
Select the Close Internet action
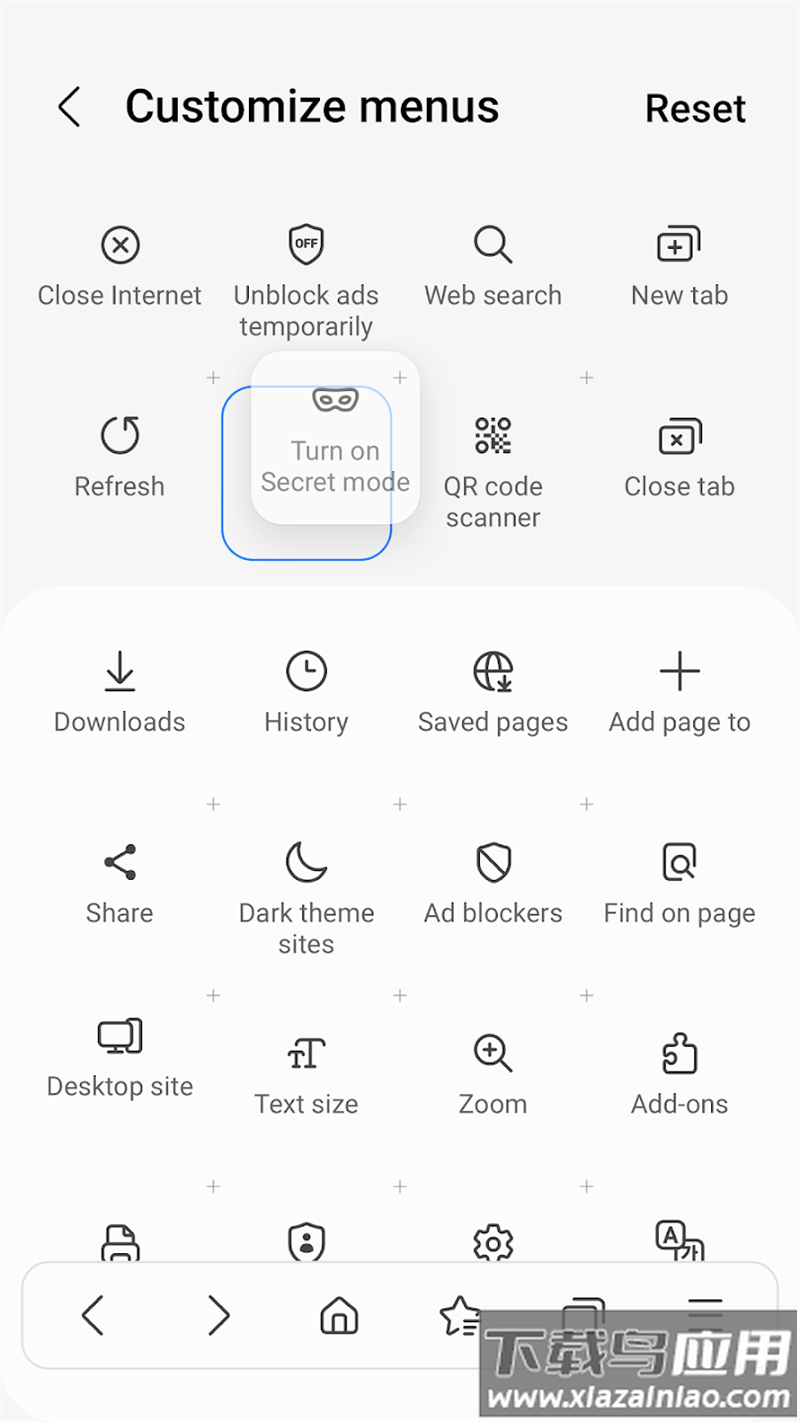120,245
